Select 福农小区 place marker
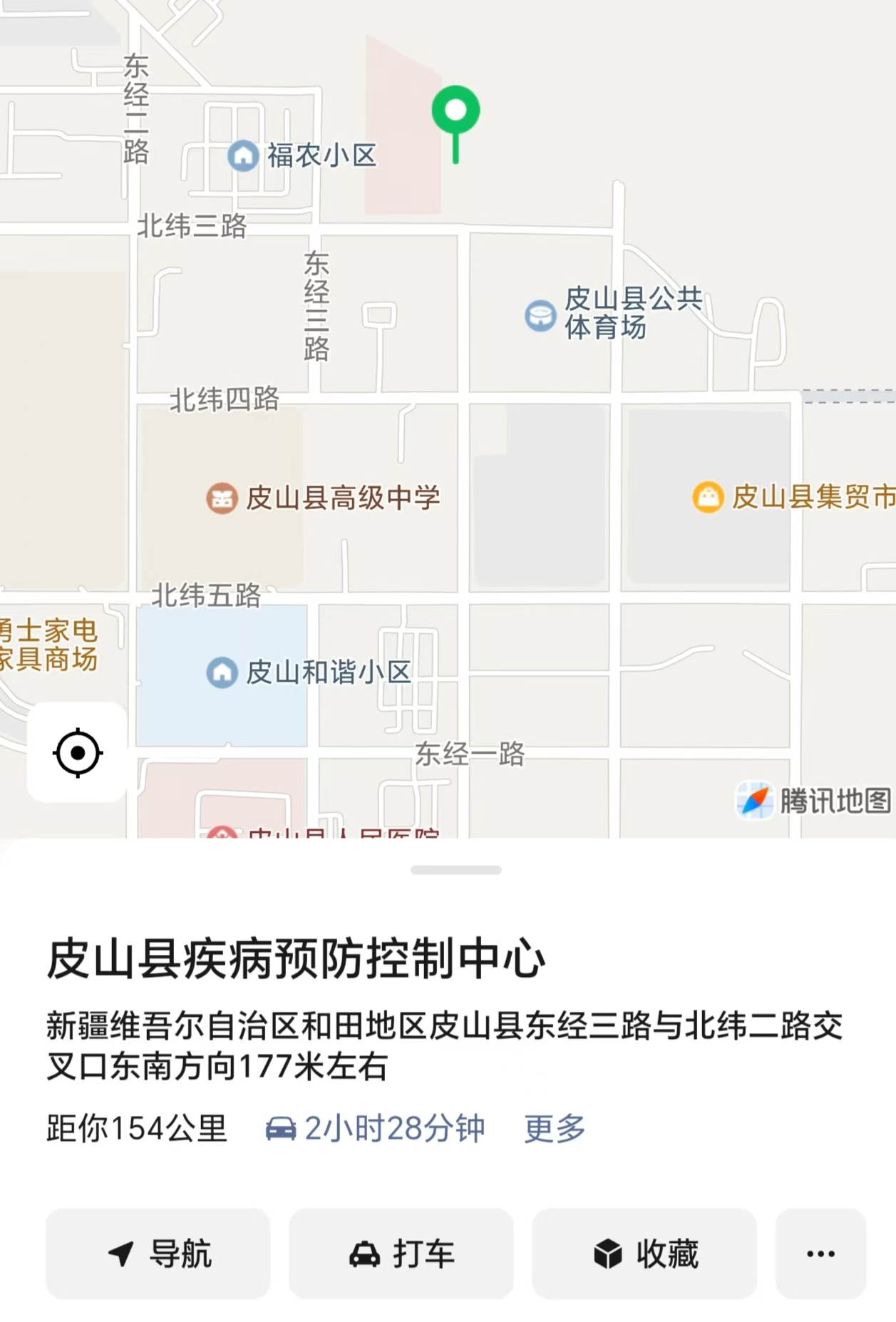 (x=243, y=155)
